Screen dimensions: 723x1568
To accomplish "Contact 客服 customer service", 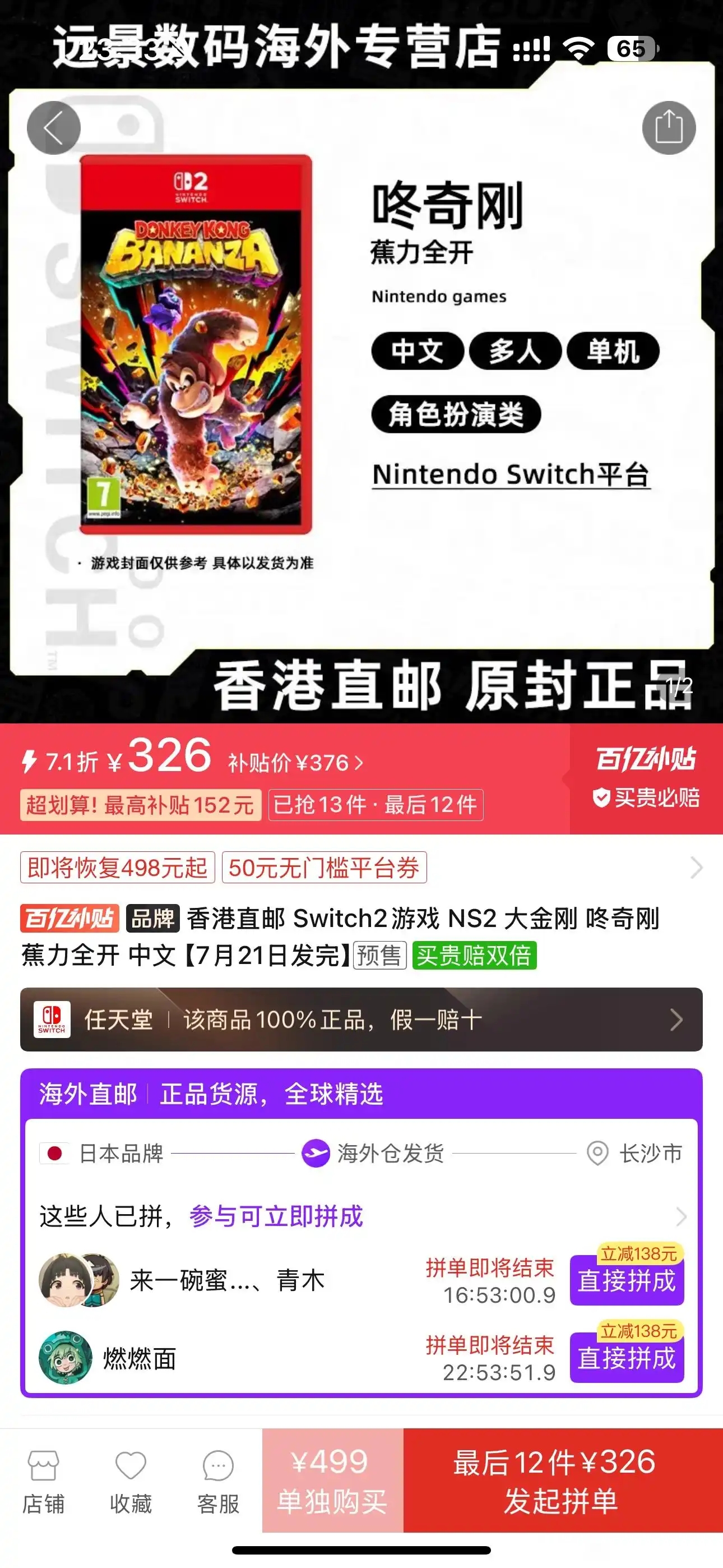I will click(218, 1482).
